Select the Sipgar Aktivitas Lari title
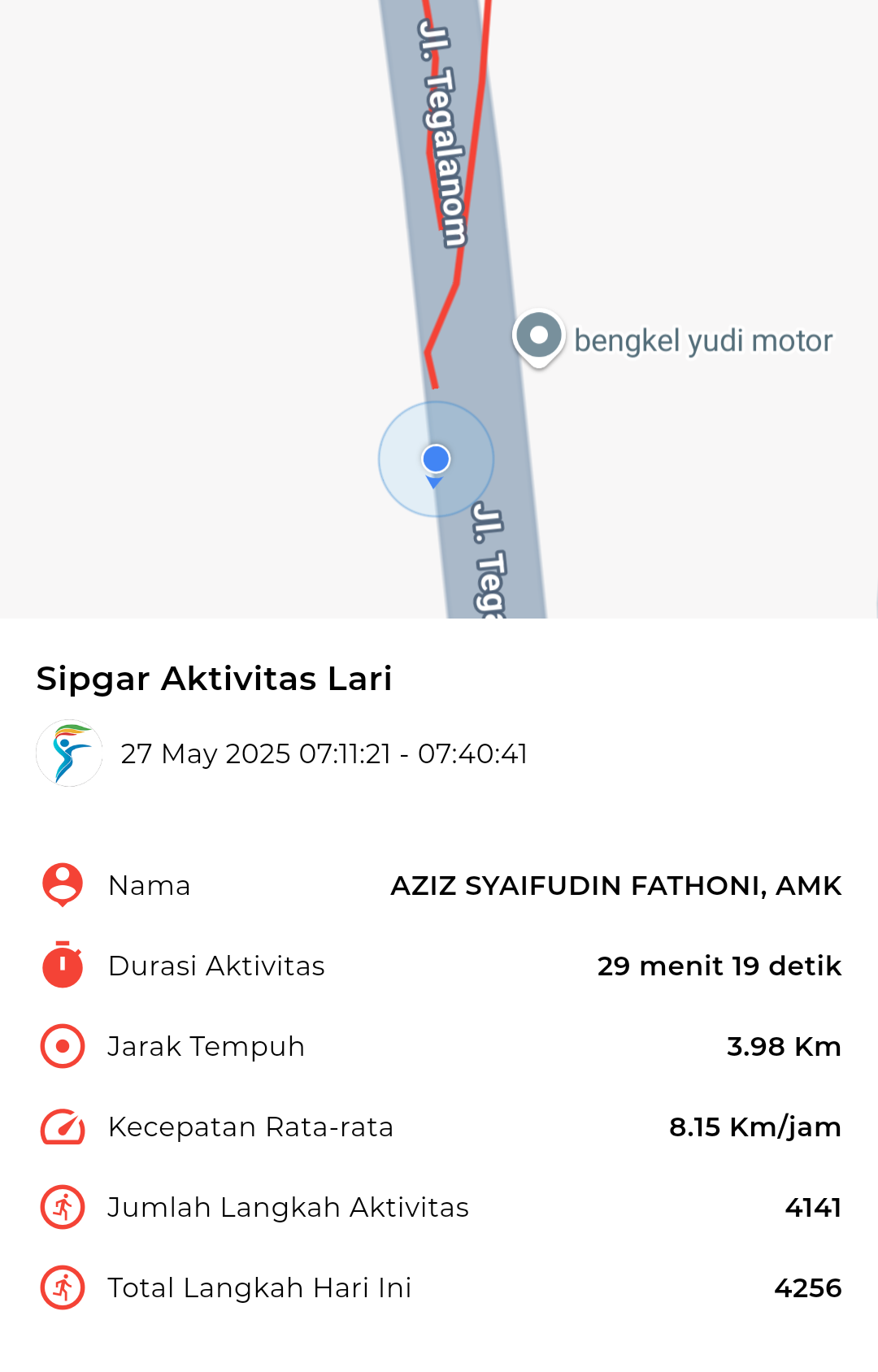This screenshot has width=878, height=1372. pos(214,679)
